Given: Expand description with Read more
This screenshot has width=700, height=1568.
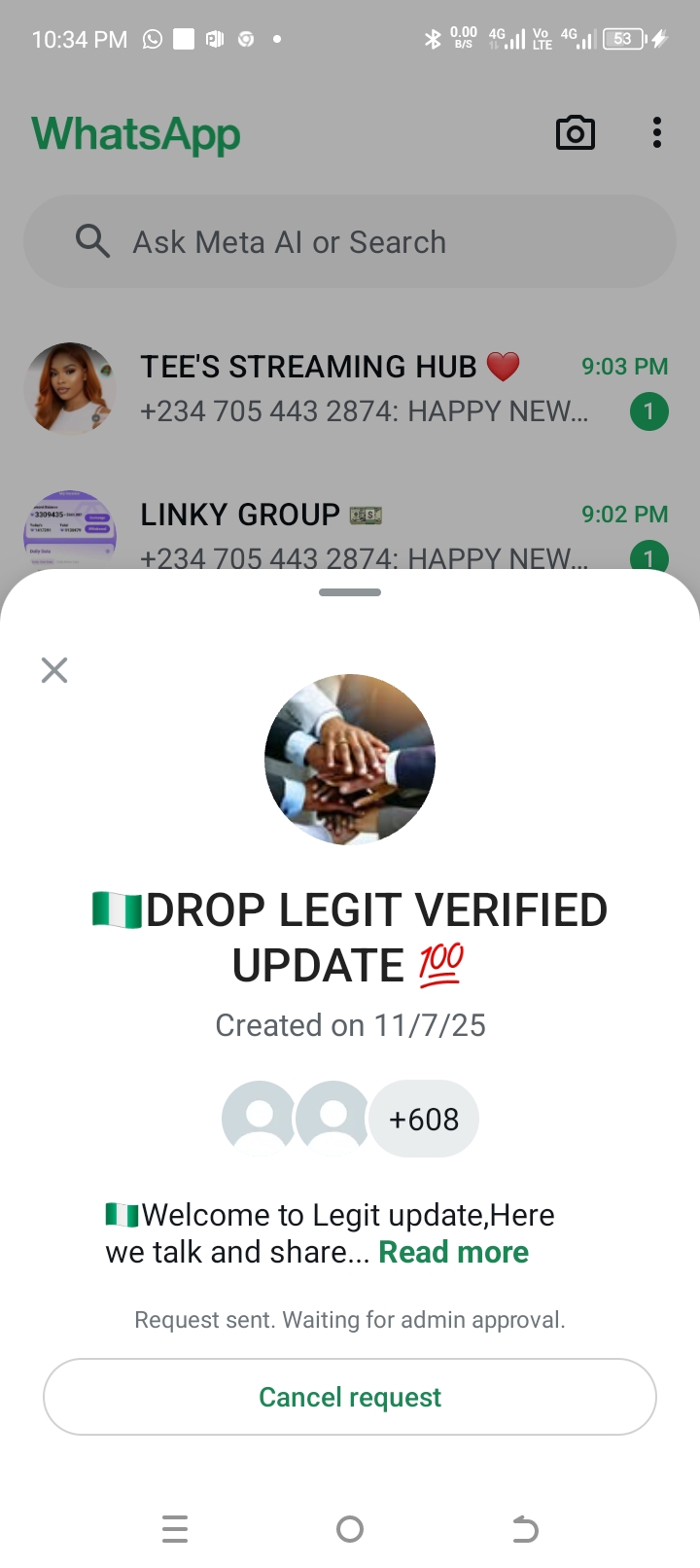Looking at the screenshot, I should click(x=453, y=1252).
